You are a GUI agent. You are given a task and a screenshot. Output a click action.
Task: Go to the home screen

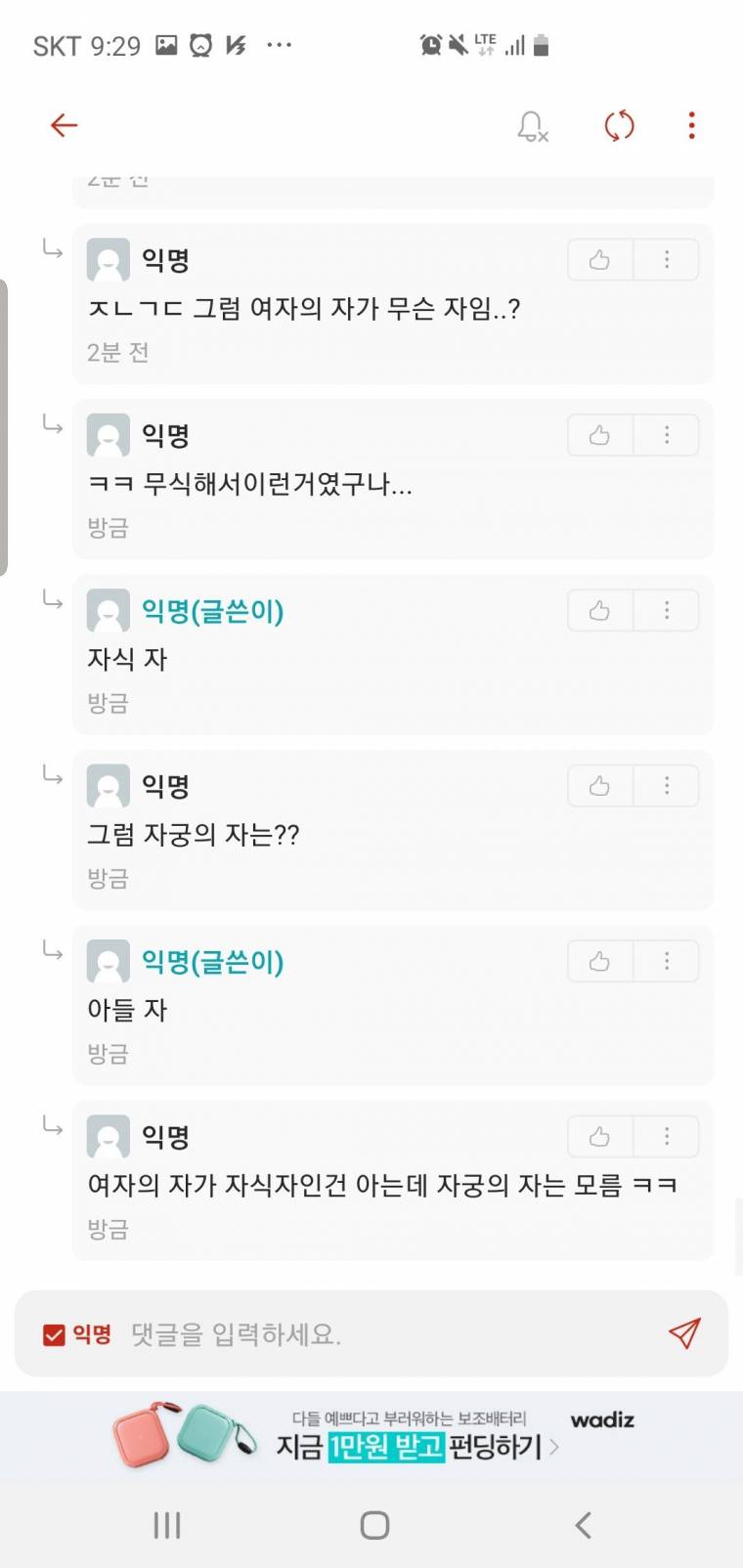point(374,1525)
